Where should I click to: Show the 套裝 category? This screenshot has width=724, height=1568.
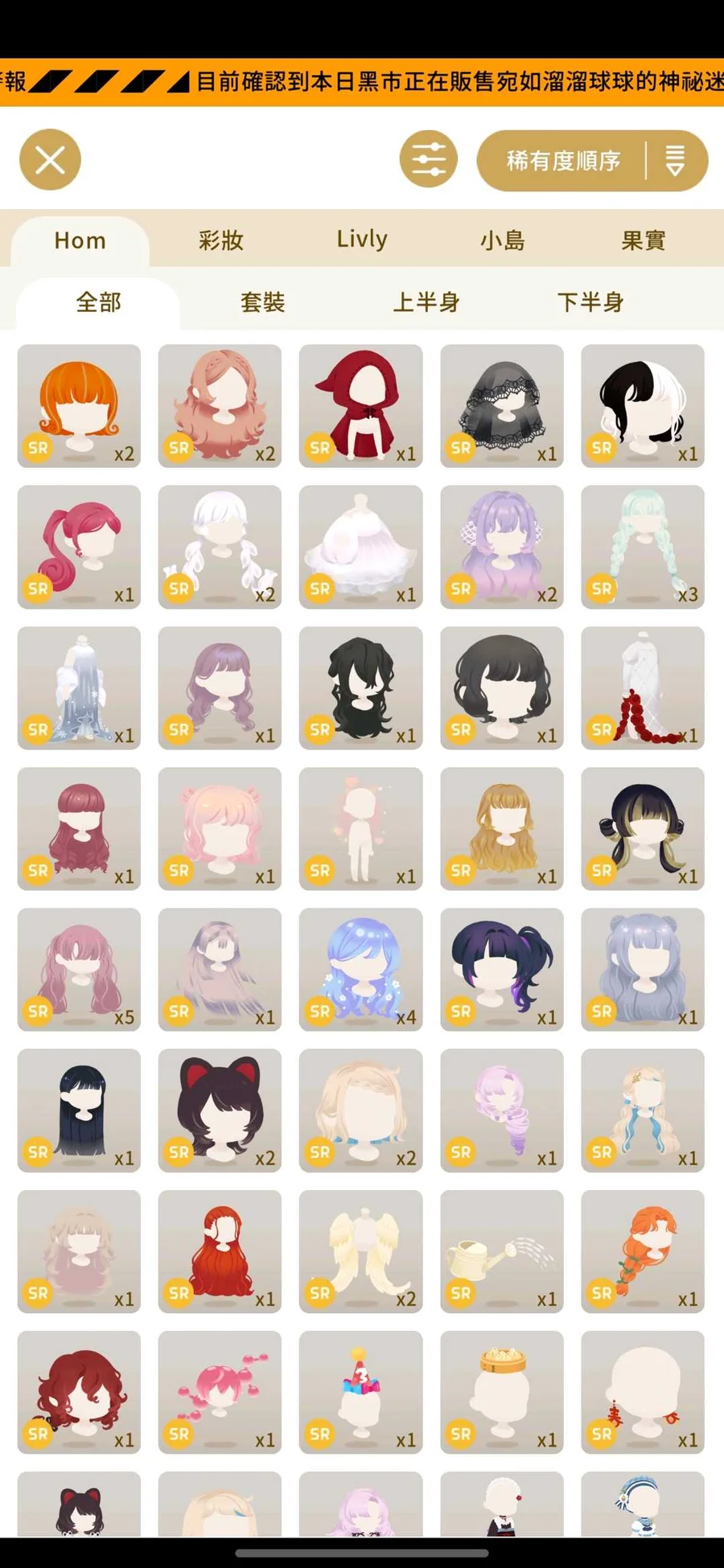point(262,302)
